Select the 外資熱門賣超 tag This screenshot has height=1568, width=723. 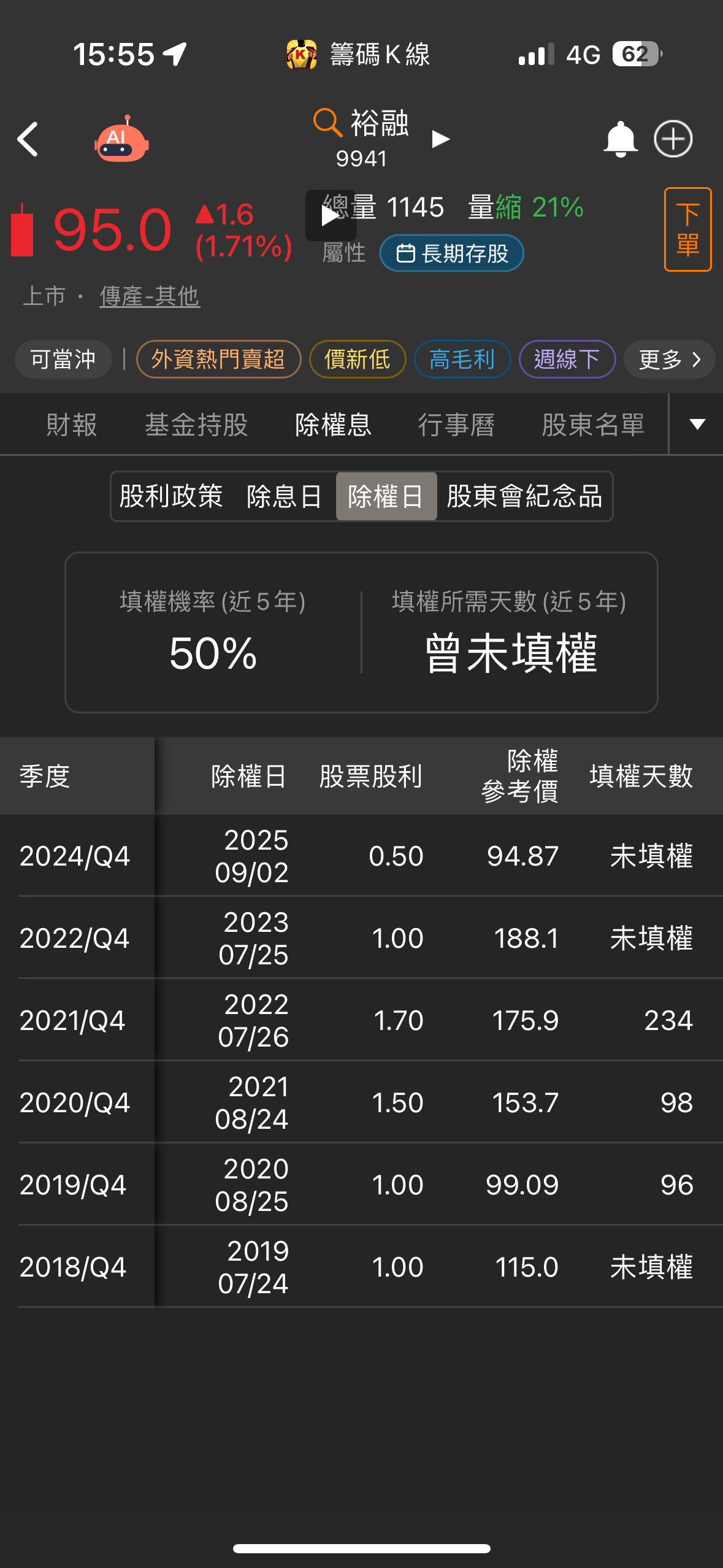click(x=218, y=359)
